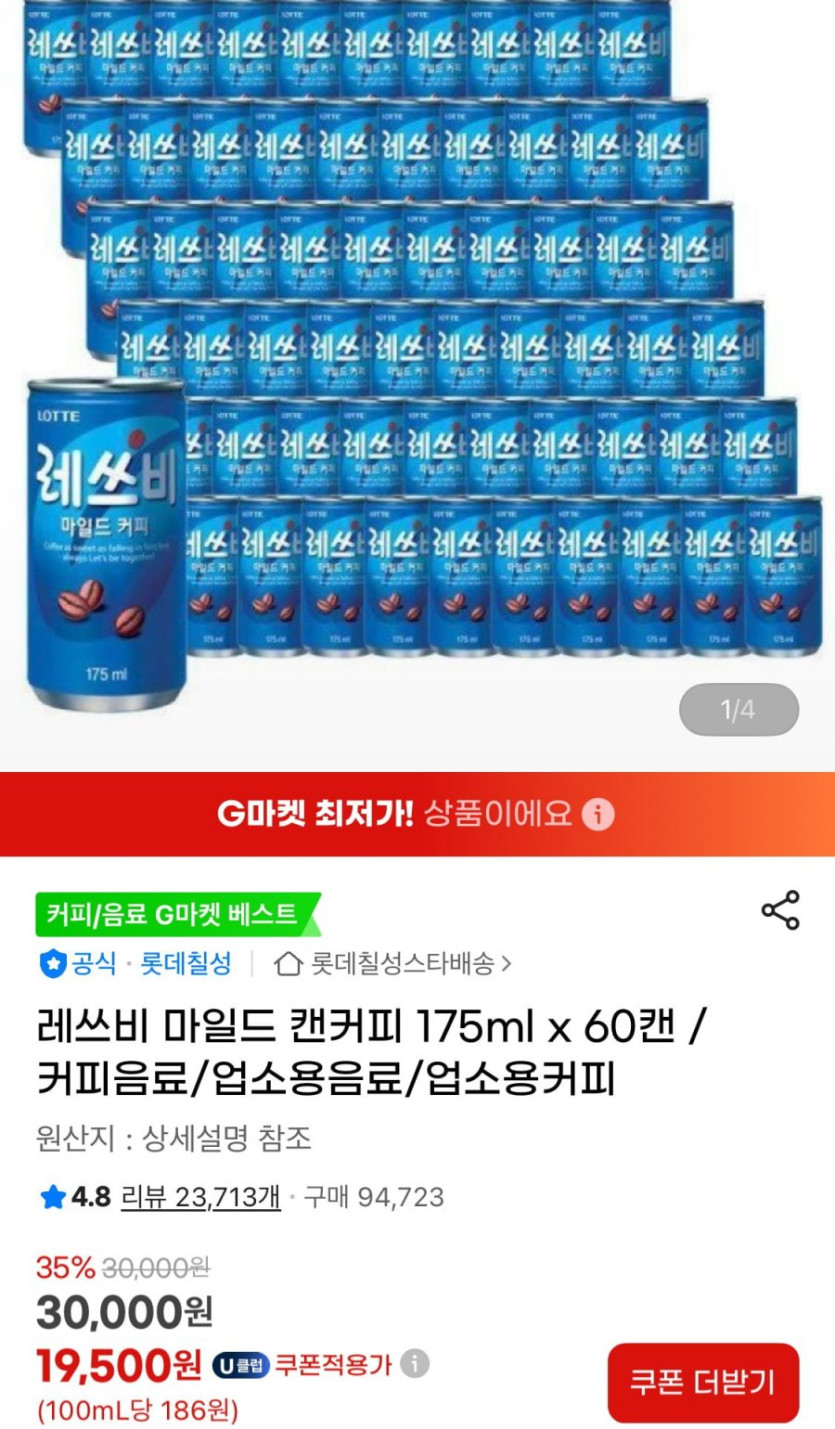Open the 롯데칠성스타배송 store link
835x1429 pixels.
(x=393, y=964)
